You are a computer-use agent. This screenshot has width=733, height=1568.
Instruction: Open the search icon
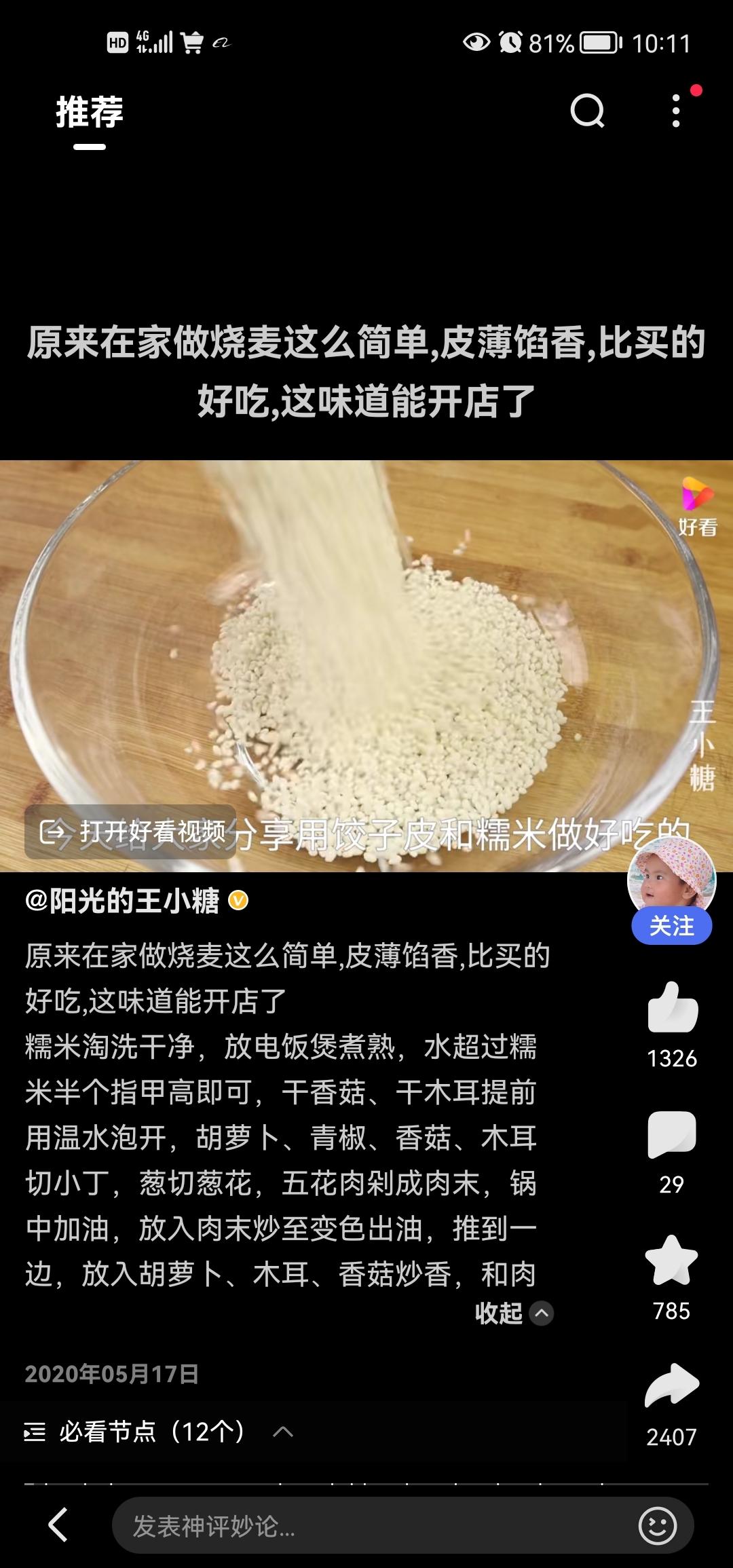click(587, 111)
